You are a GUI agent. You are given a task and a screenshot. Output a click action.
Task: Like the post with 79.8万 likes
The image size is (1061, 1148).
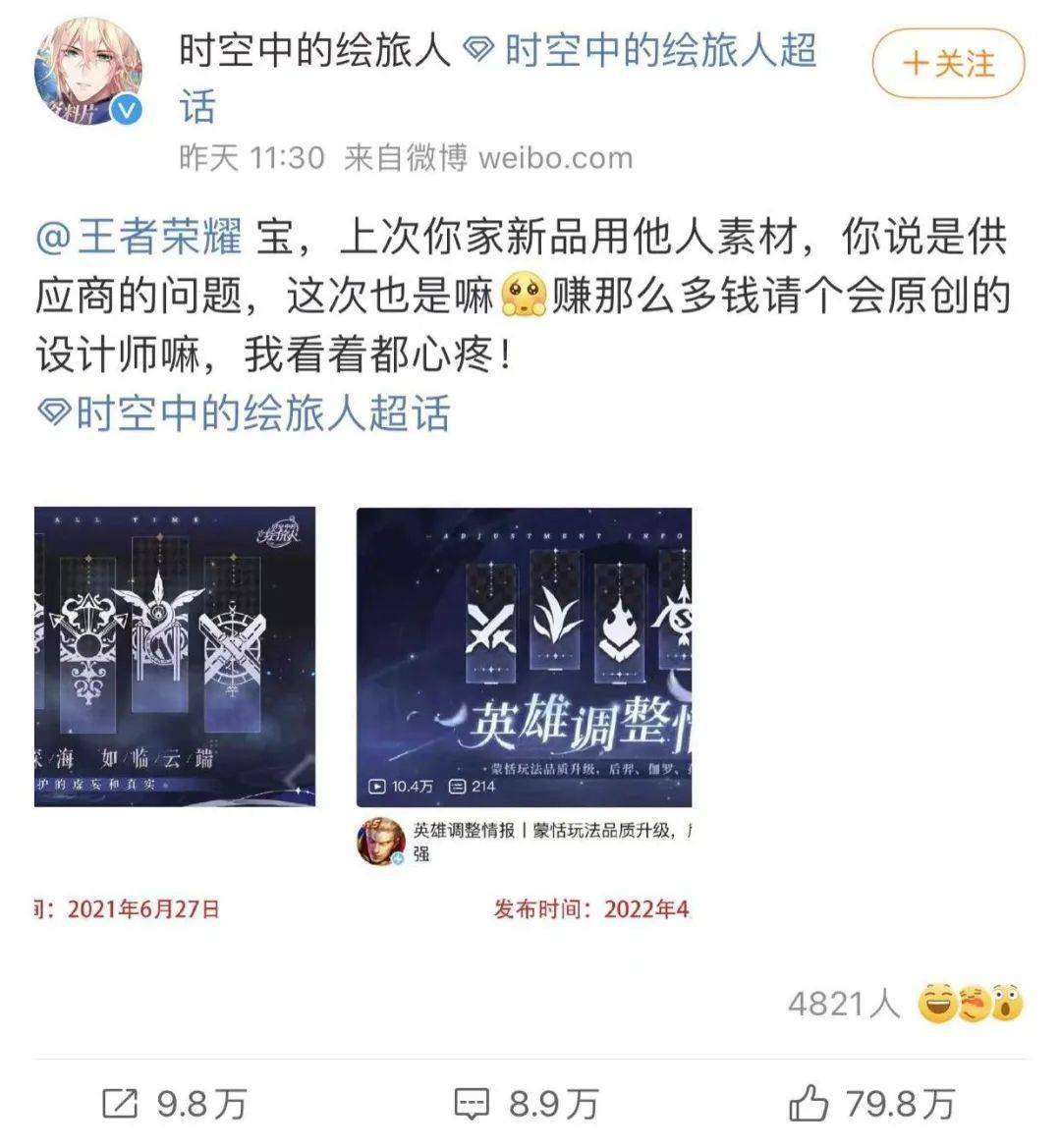click(870, 1105)
